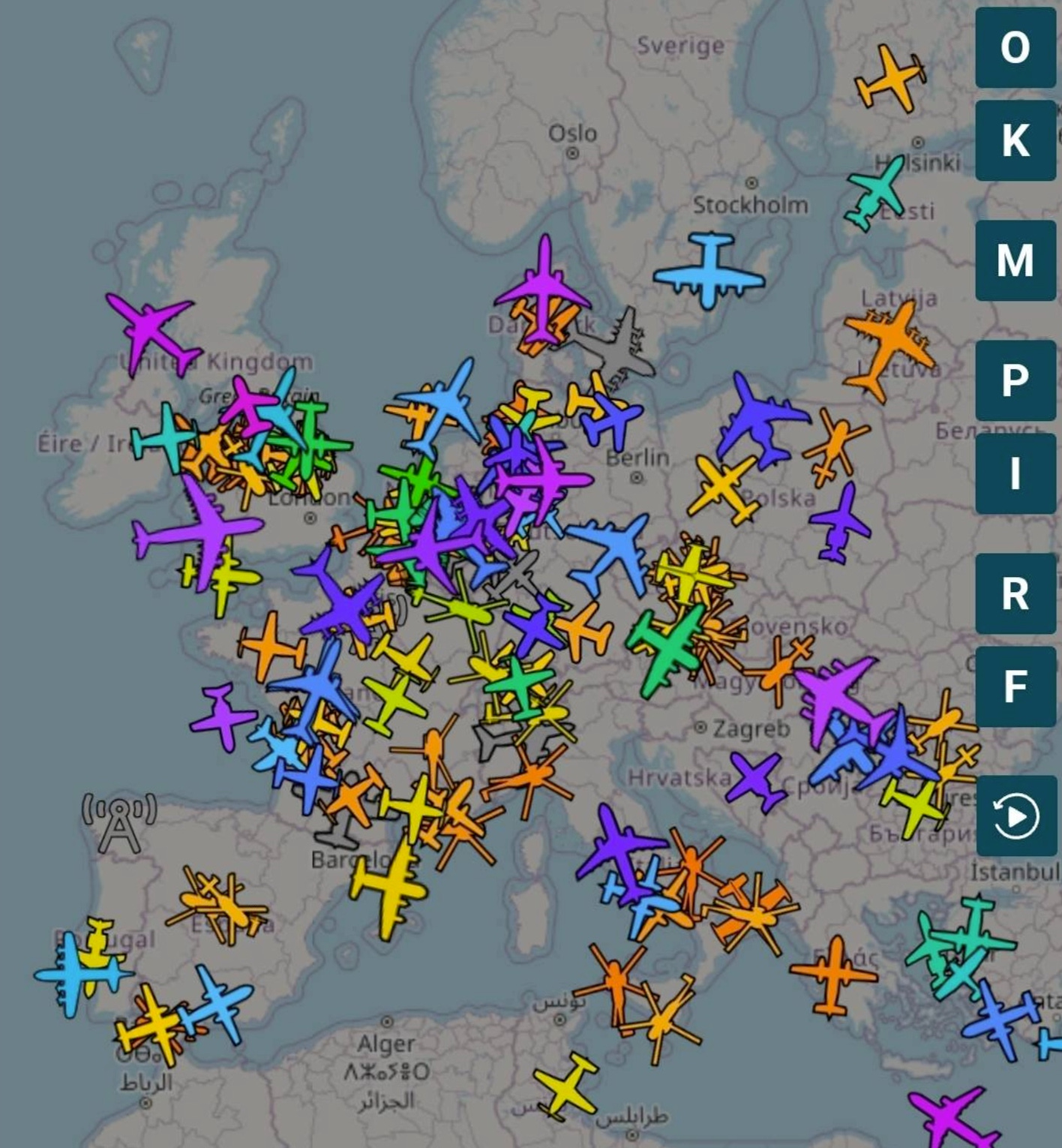The image size is (1062, 1148).
Task: Tap the F button
Action: point(1015,687)
